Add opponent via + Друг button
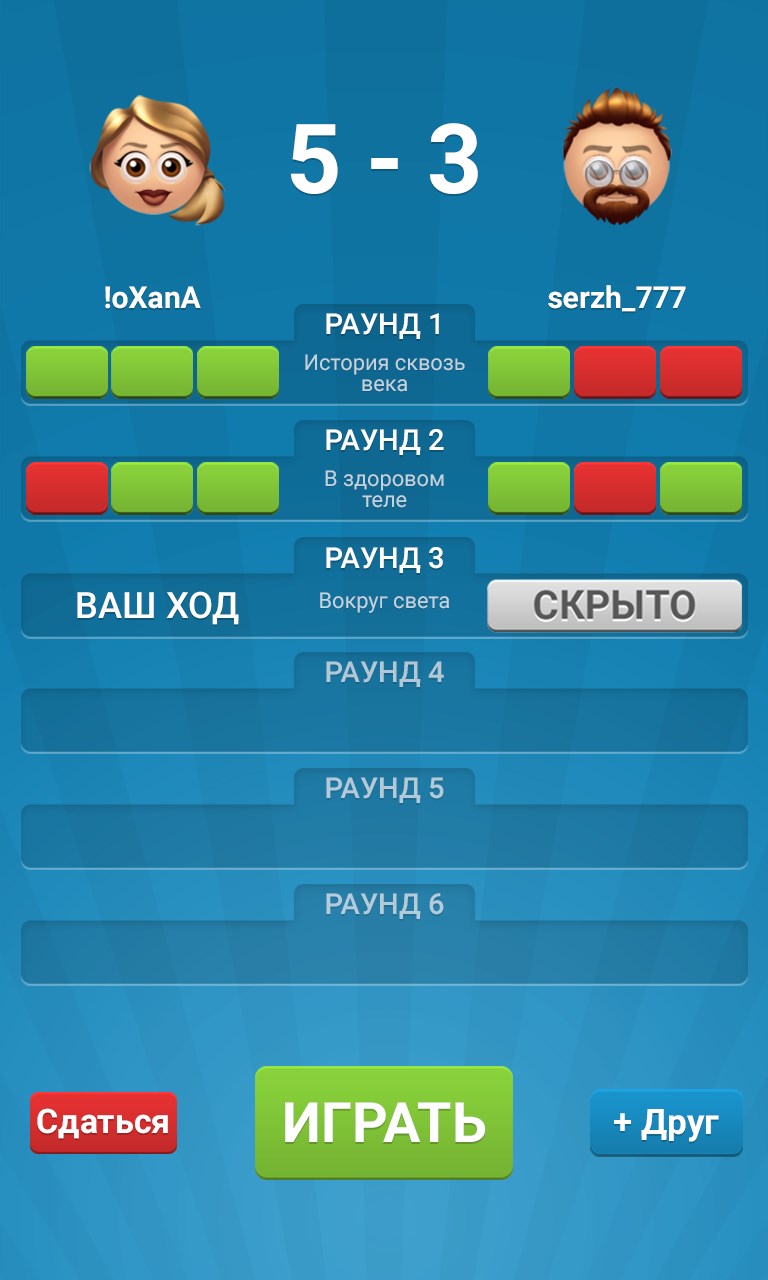 [666, 1122]
